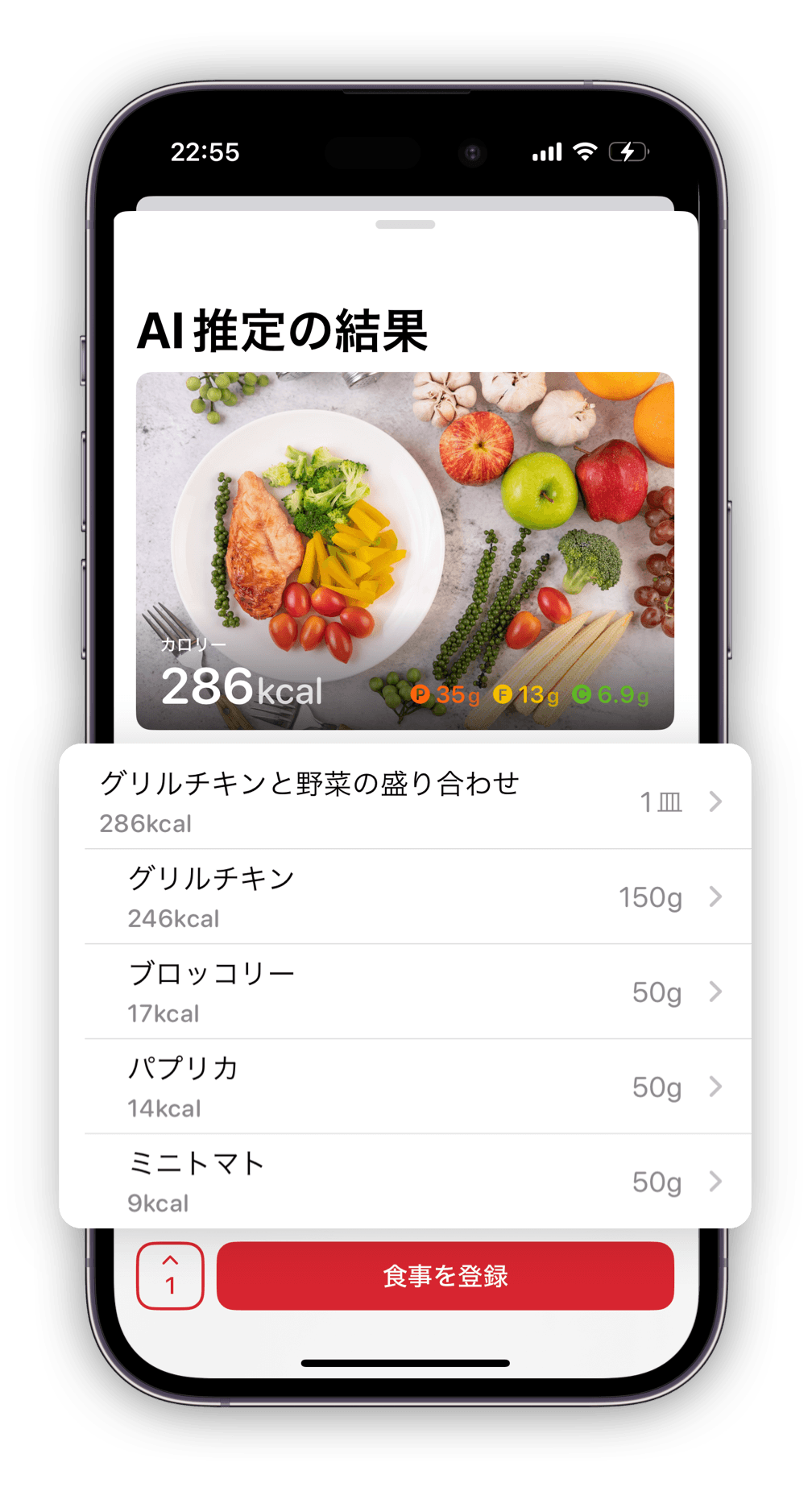Screen dimensions: 812x1487
Task: Tap the 150g portion value for グリルチキン
Action: click(x=652, y=897)
